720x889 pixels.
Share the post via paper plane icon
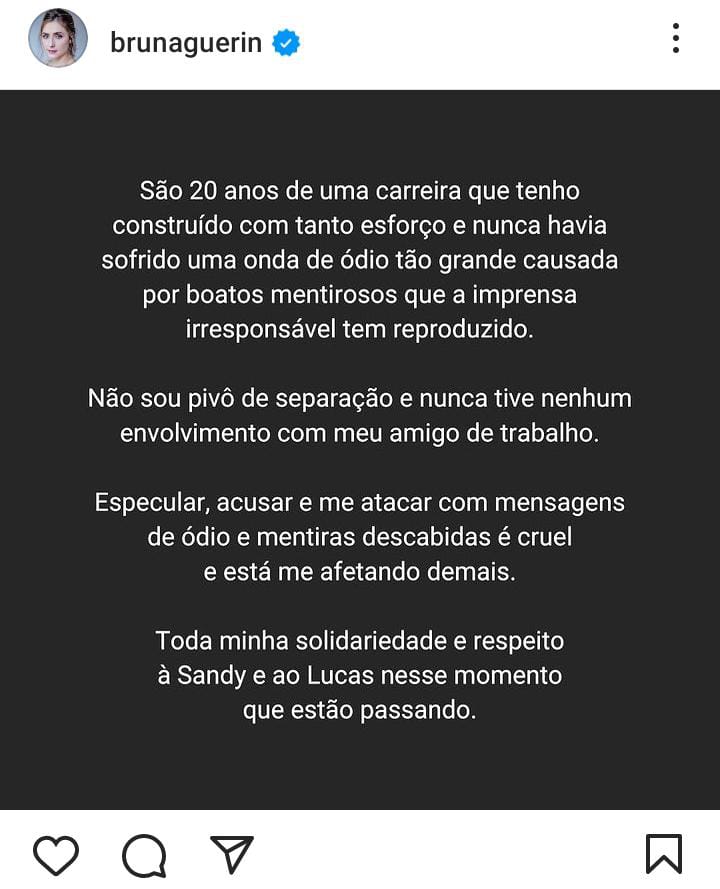(x=232, y=854)
